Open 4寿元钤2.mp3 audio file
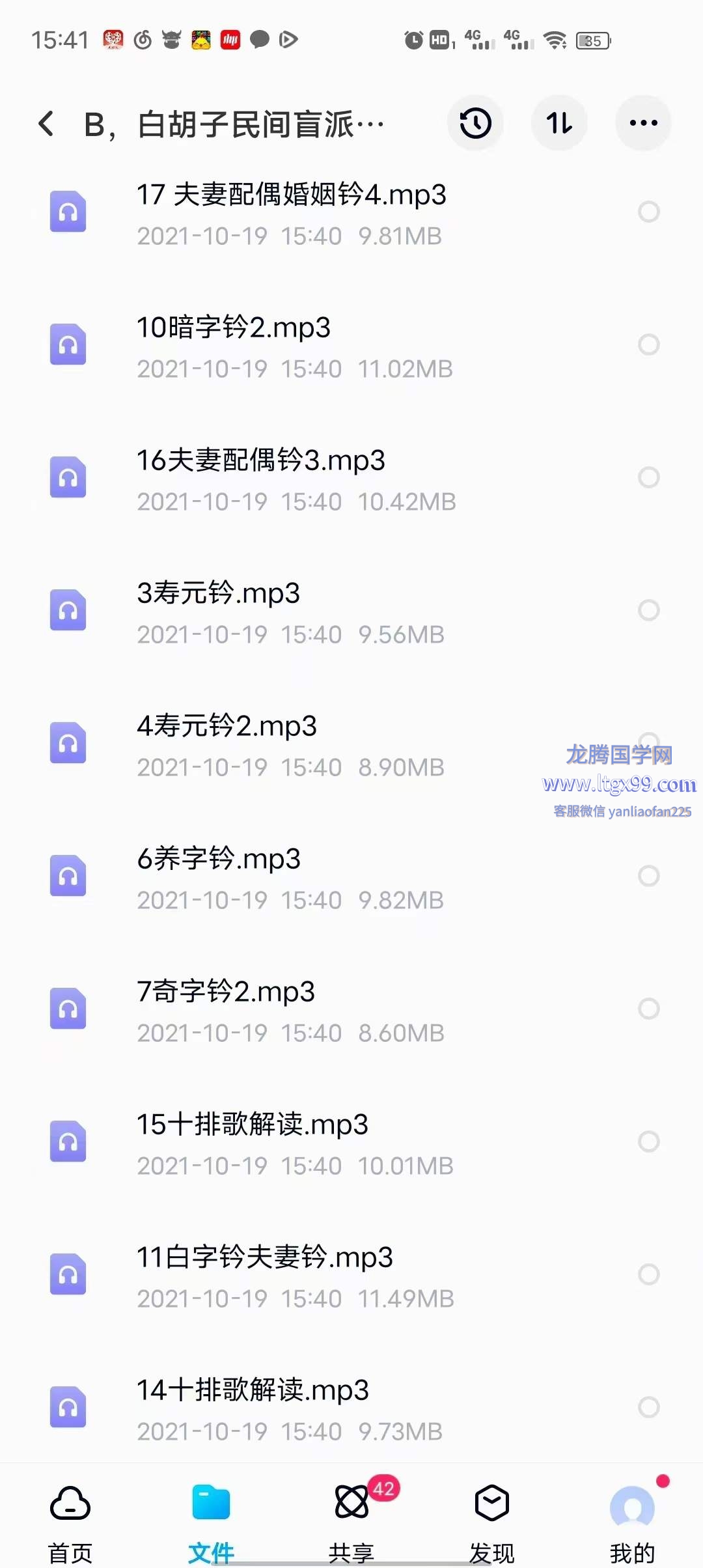This screenshot has height=1568, width=703. point(351,744)
